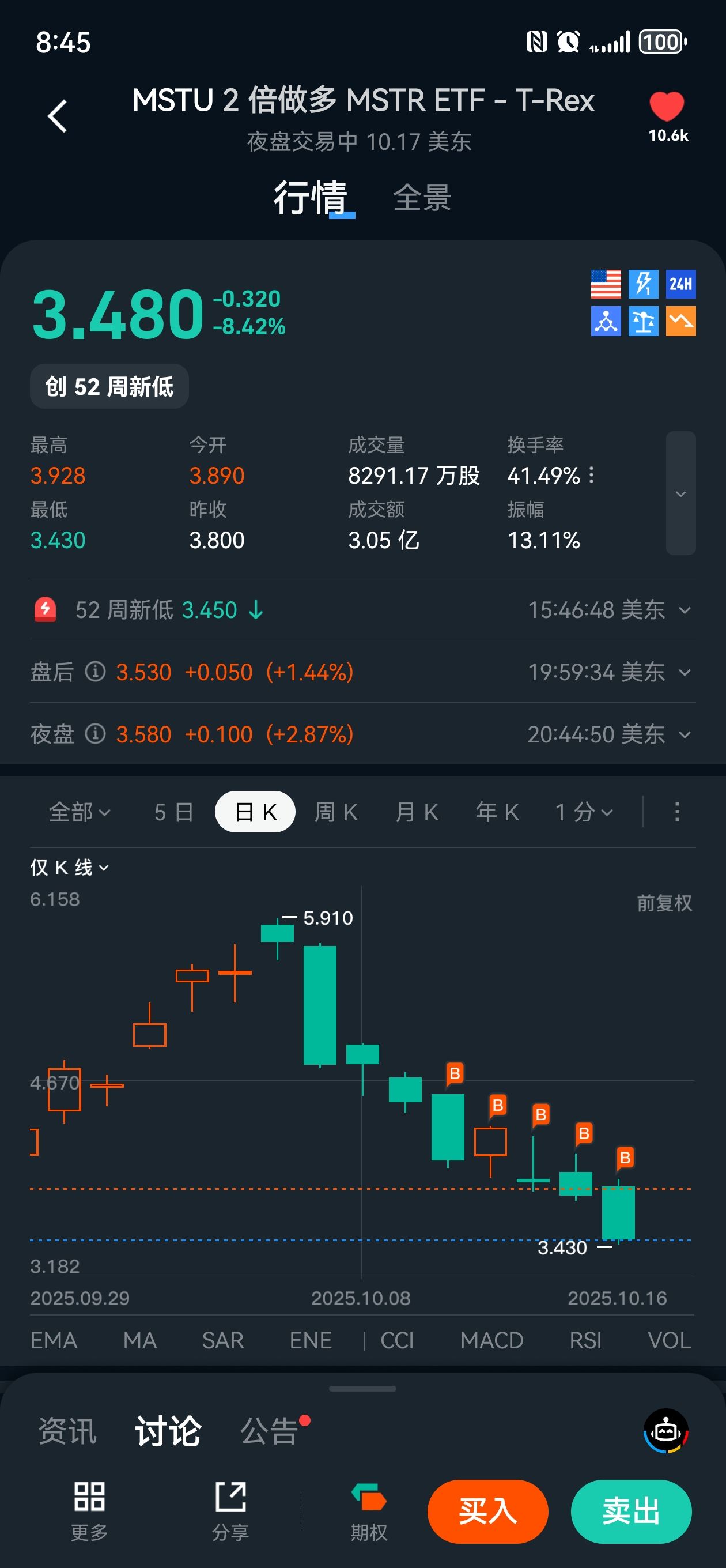Open the 全部 chart range dropdown
This screenshot has width=726, height=1568.
click(x=80, y=812)
